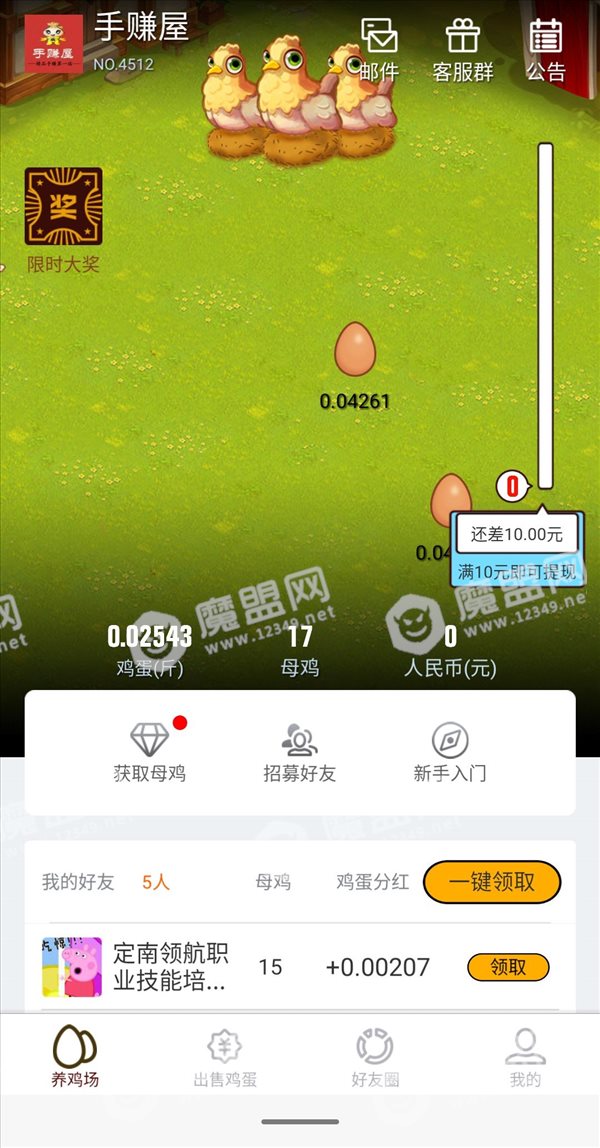Open the 公告 announcements

546,50
